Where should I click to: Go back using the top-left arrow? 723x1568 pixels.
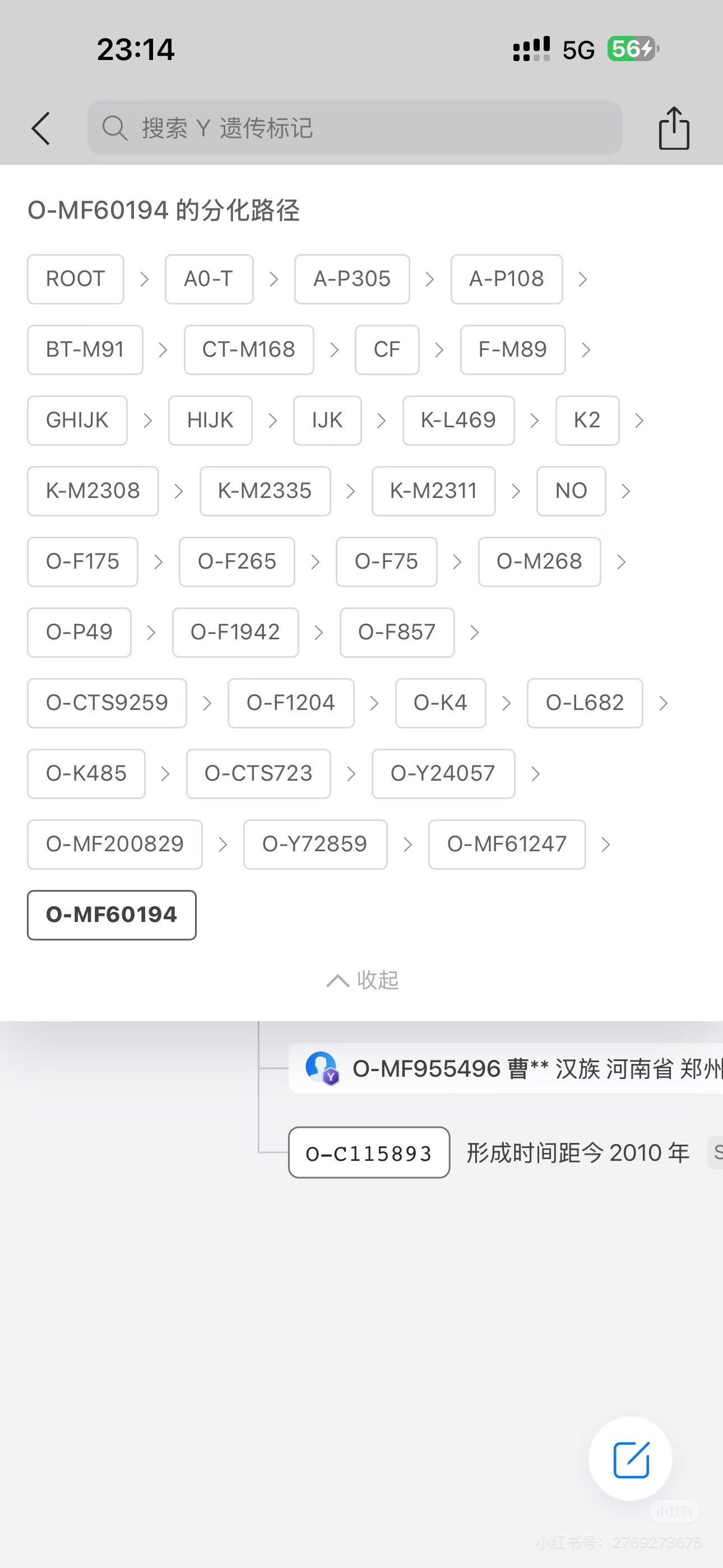pos(41,128)
